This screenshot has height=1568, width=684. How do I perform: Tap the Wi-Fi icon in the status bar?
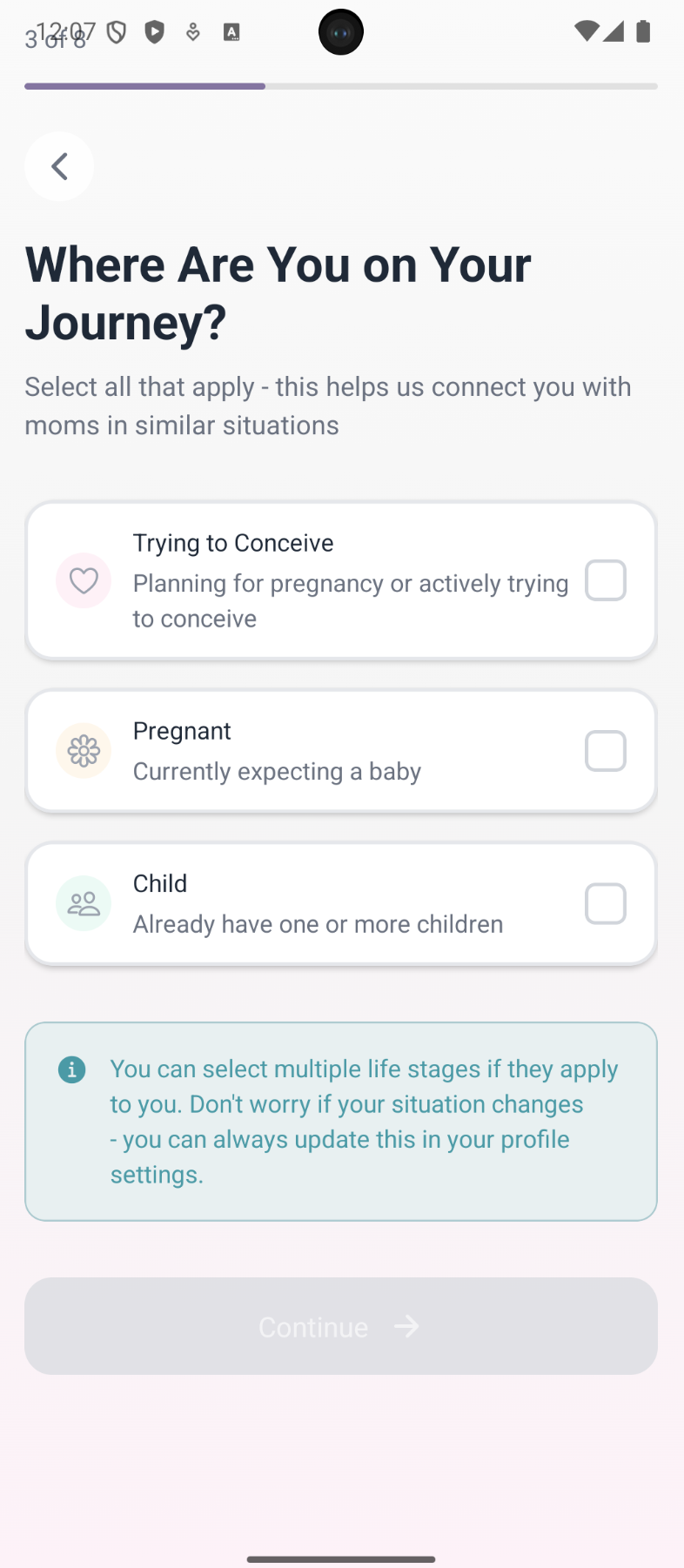click(x=586, y=31)
